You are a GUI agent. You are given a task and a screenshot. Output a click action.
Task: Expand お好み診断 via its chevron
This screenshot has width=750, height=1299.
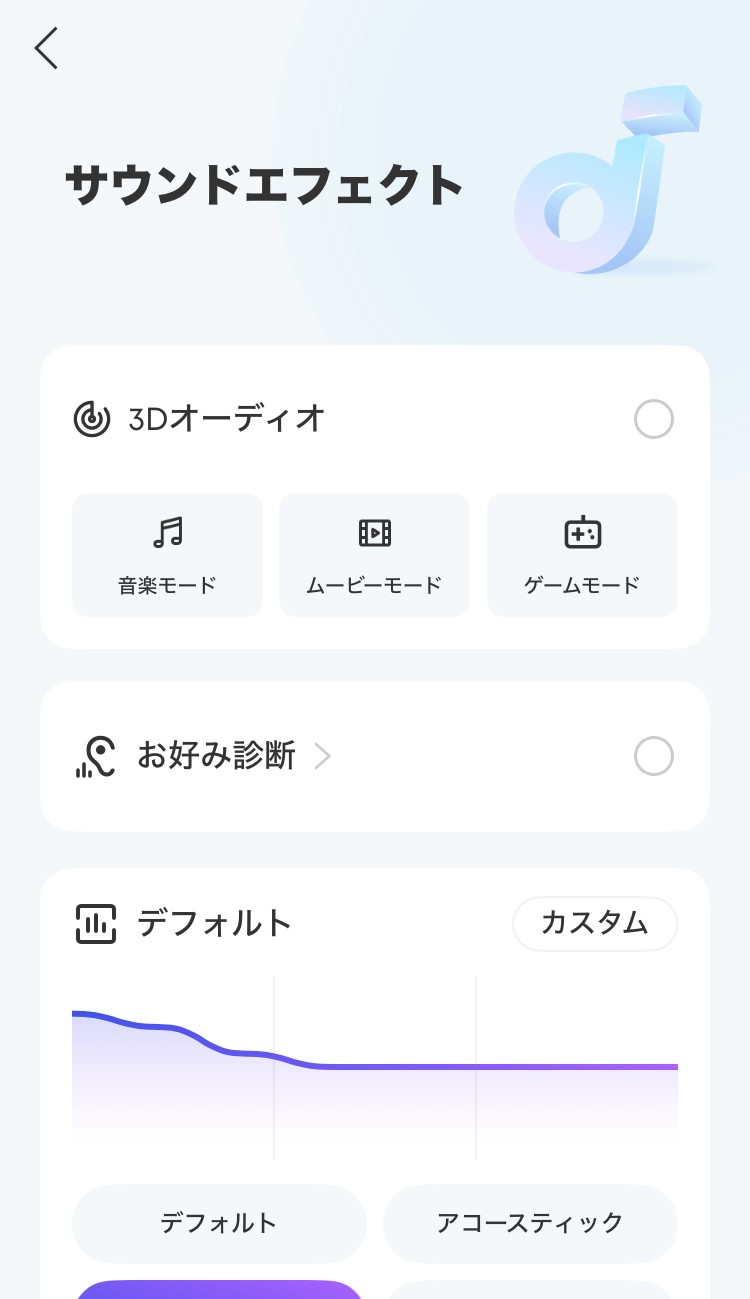(x=322, y=756)
